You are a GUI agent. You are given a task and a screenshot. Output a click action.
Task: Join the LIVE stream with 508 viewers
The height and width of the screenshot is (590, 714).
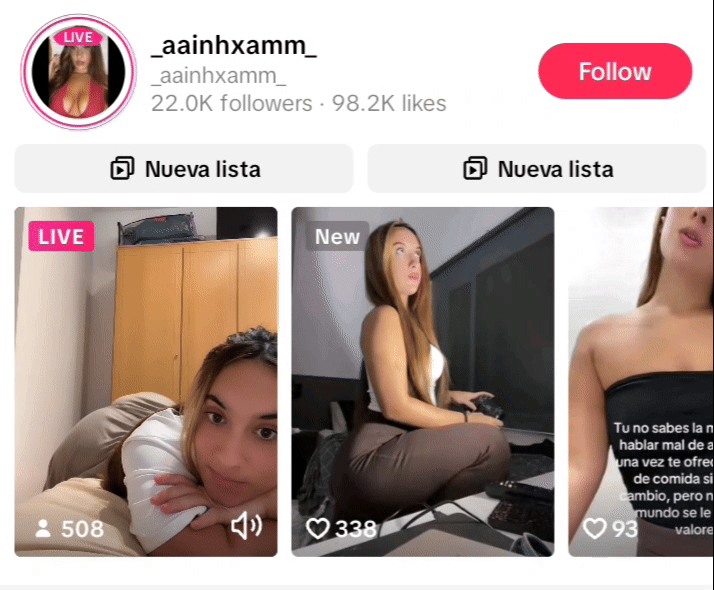pyautogui.click(x=146, y=380)
